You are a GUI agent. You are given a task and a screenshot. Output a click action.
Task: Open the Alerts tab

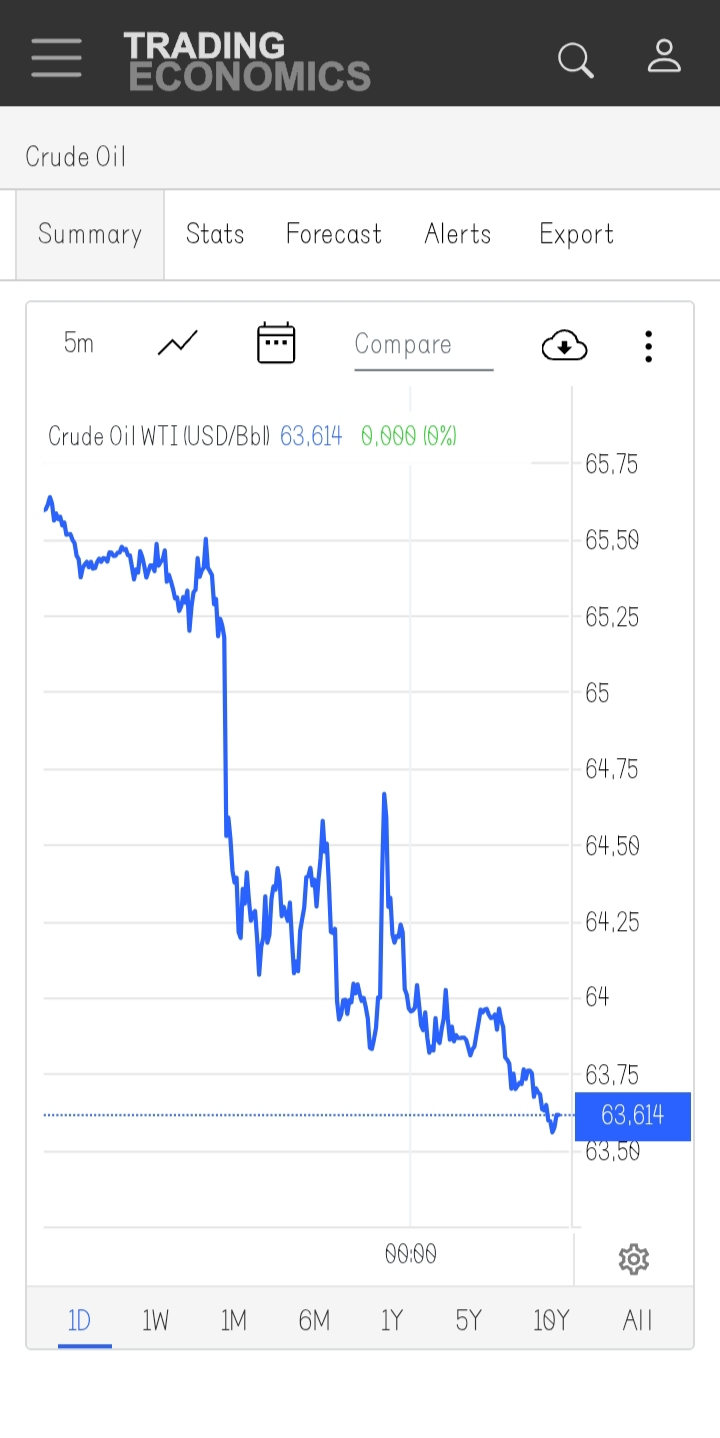[x=458, y=234]
